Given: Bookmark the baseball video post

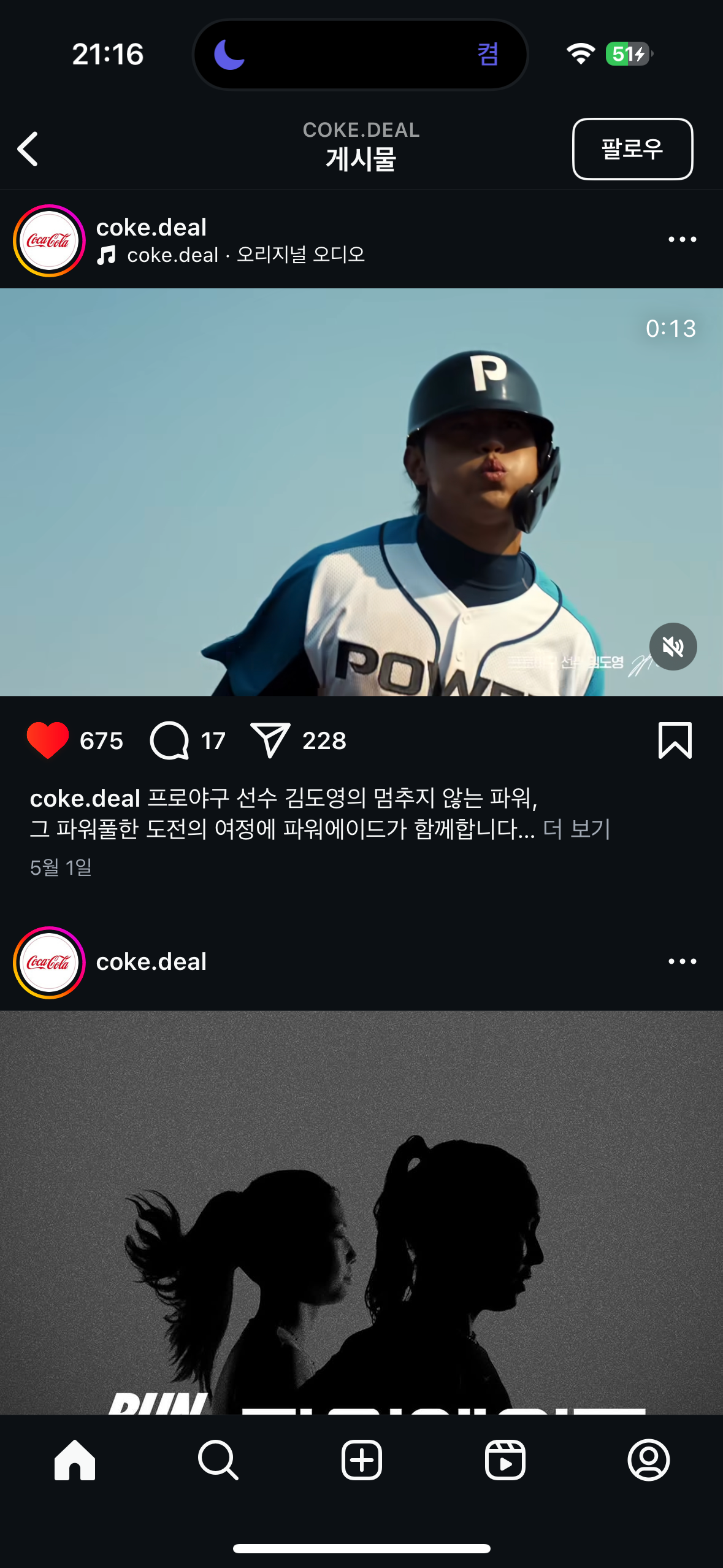Looking at the screenshot, I should (675, 740).
